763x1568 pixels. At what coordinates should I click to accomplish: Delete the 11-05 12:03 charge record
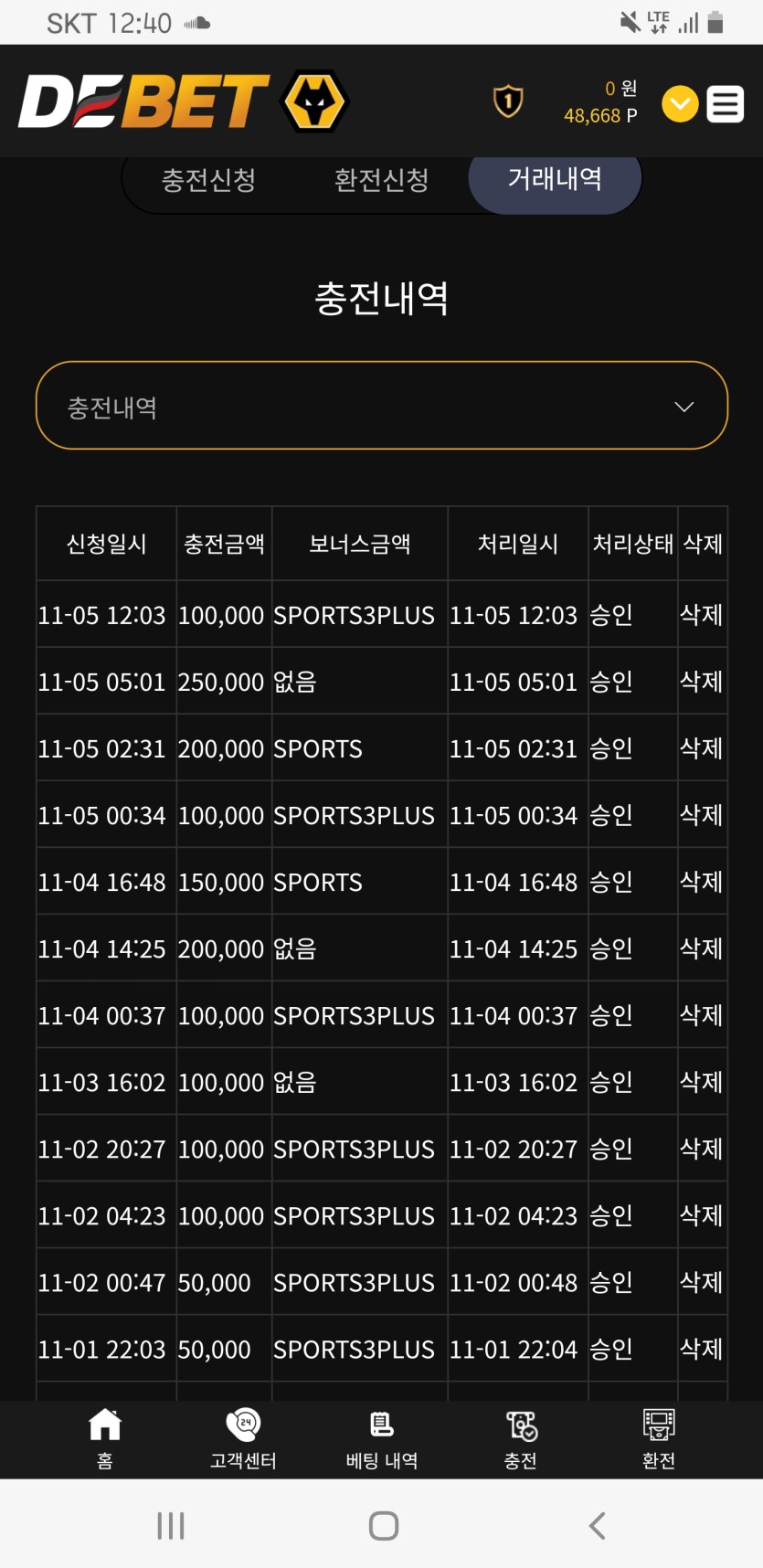tap(702, 615)
